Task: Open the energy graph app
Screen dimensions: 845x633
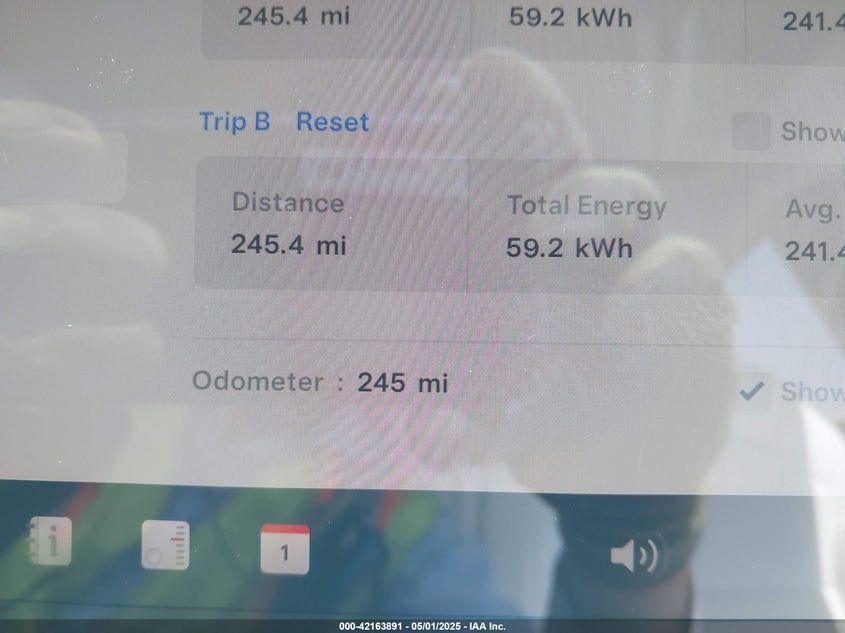Action: [x=165, y=546]
